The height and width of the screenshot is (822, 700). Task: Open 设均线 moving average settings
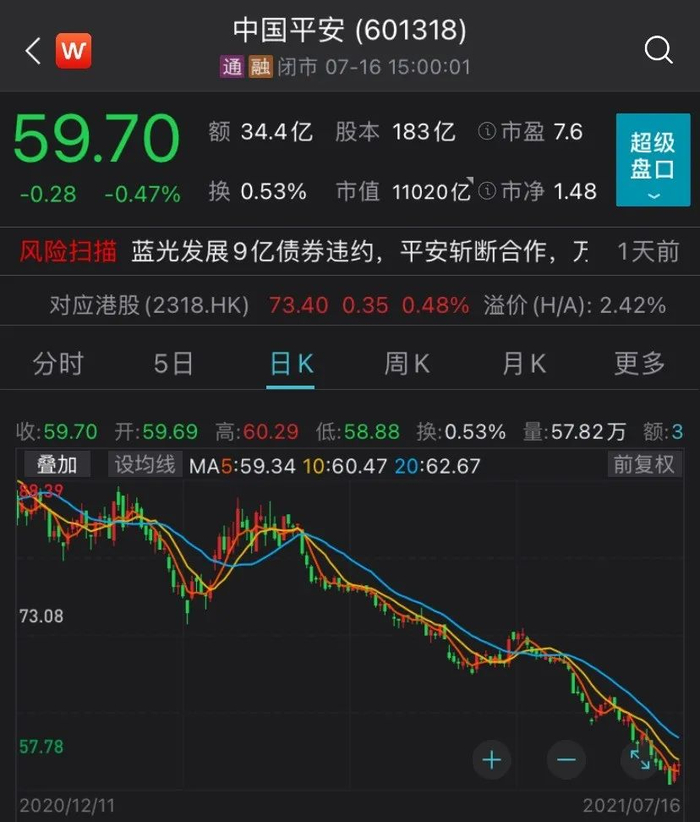point(145,464)
